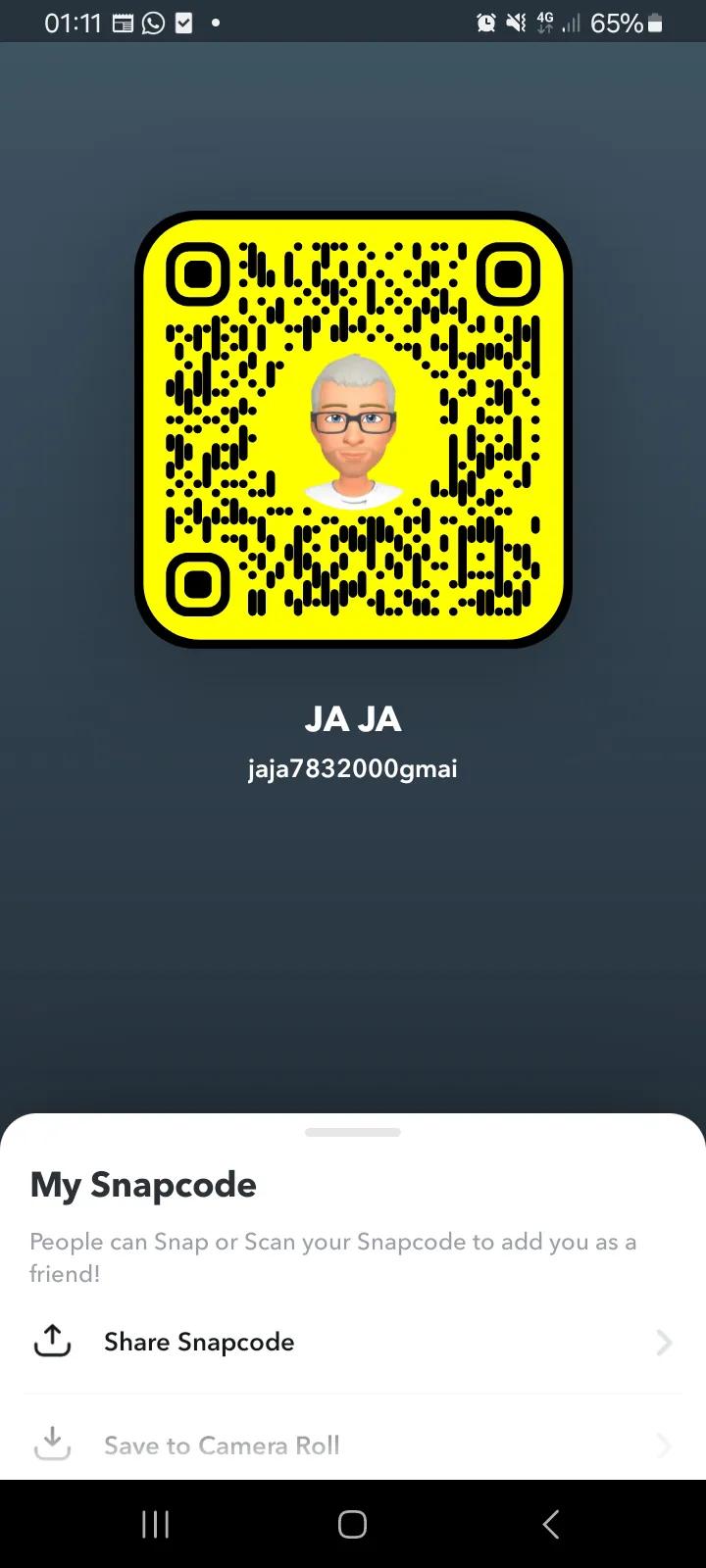Select Save to Camera Roll
Viewport: 706px width, 1568px height.
pos(222,1445)
